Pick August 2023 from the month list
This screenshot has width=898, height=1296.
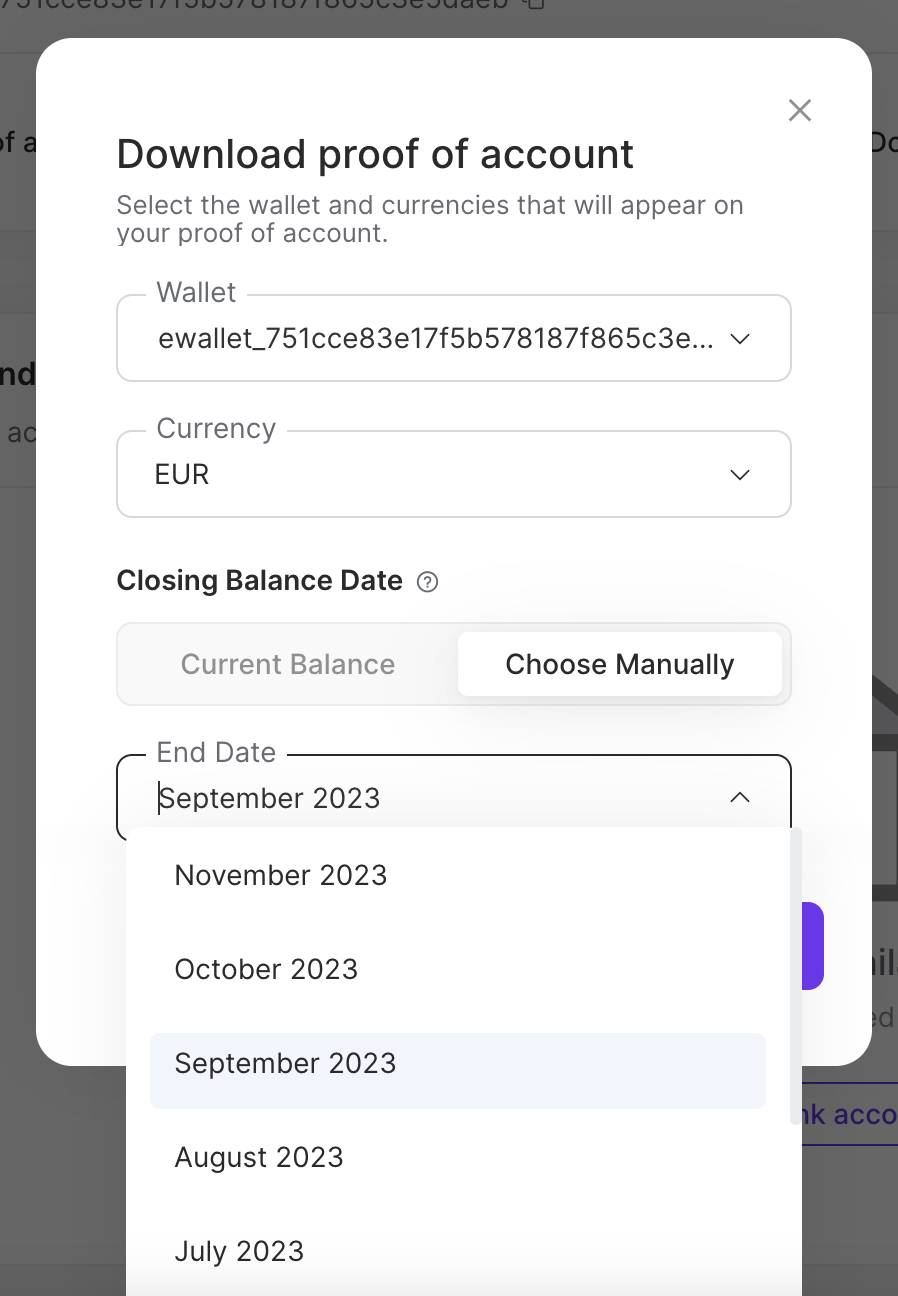(259, 1157)
